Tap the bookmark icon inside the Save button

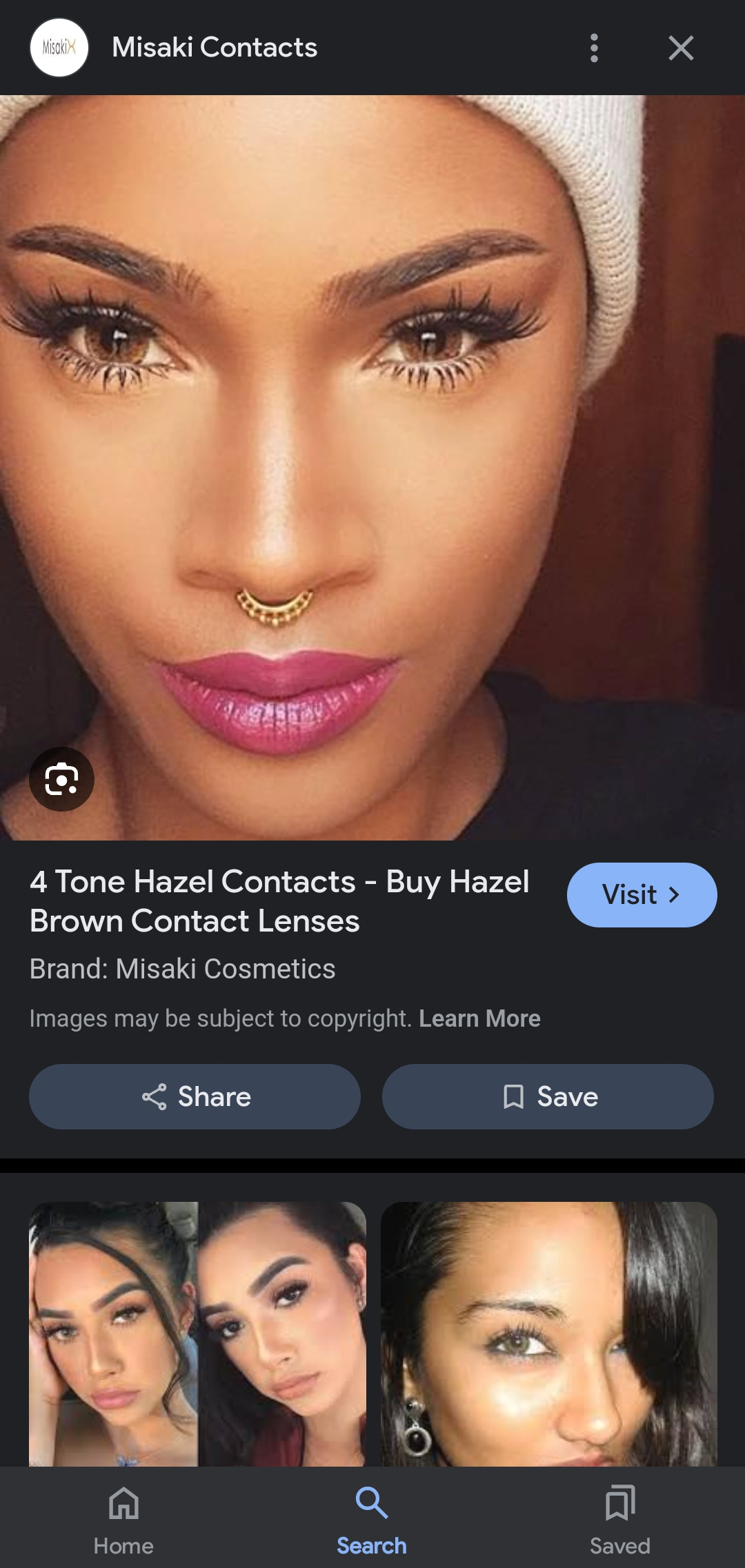point(515,1096)
